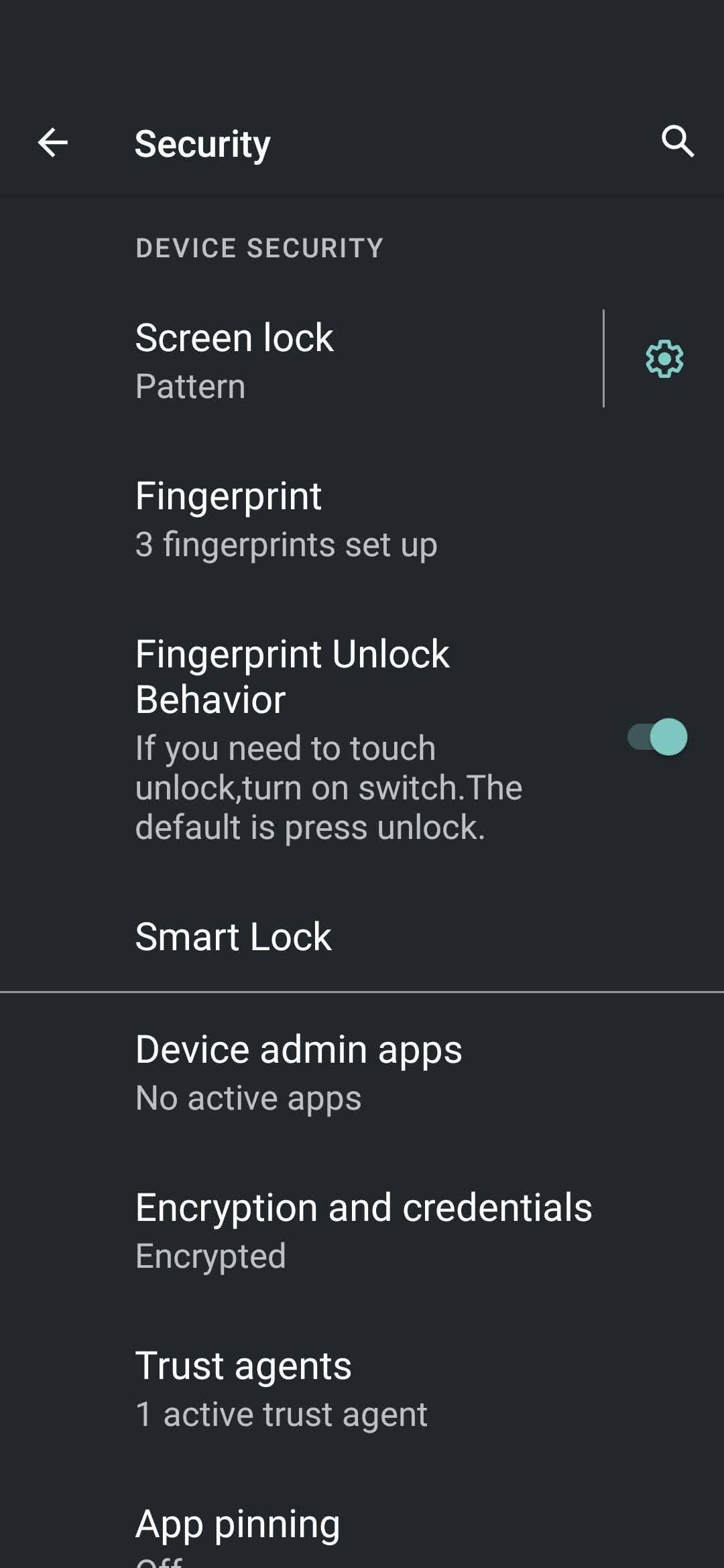Open Trust agents
This screenshot has height=1568, width=724.
pyautogui.click(x=362, y=1388)
